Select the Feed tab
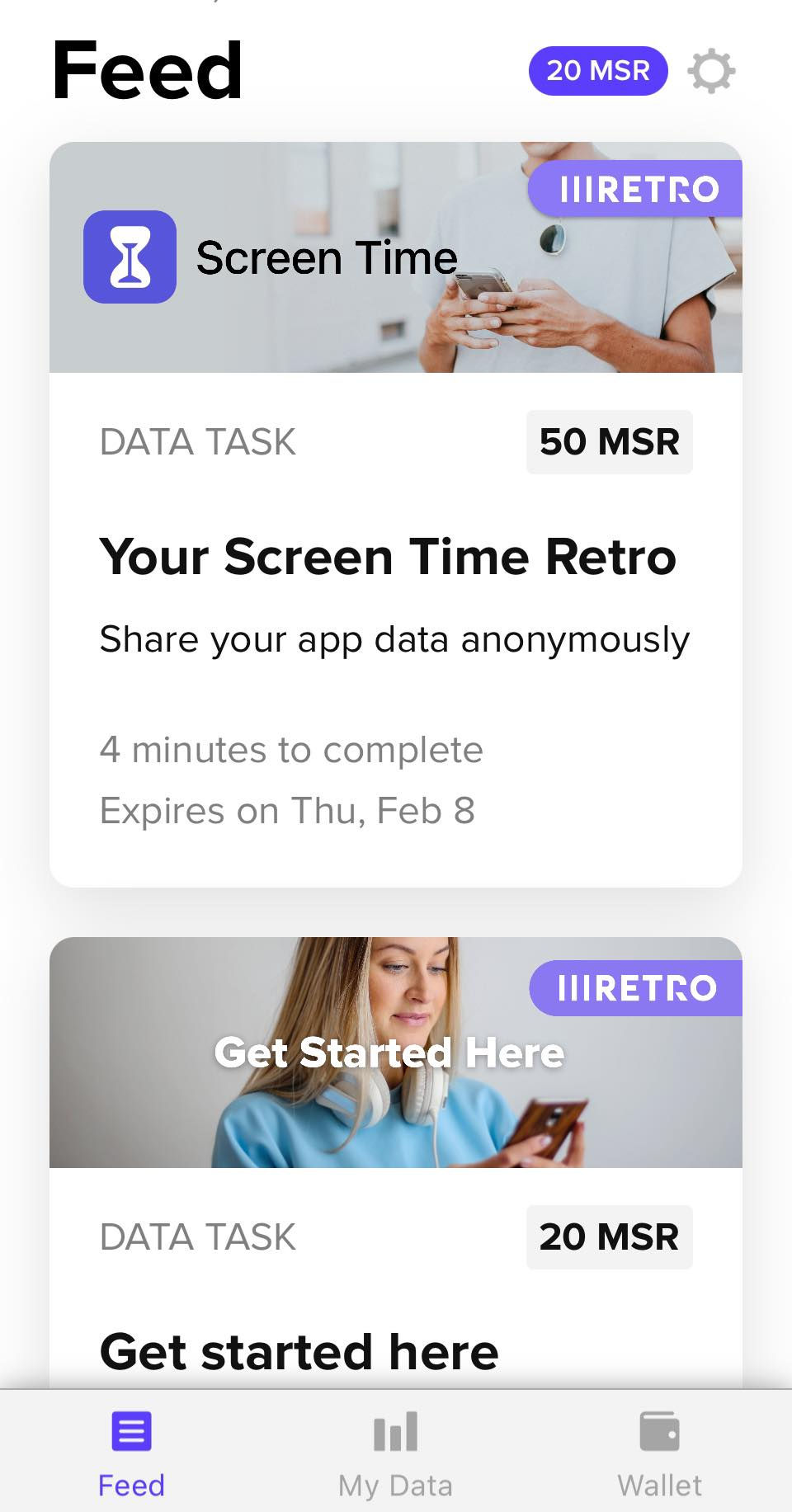The height and width of the screenshot is (1512, 792). coord(131,1455)
